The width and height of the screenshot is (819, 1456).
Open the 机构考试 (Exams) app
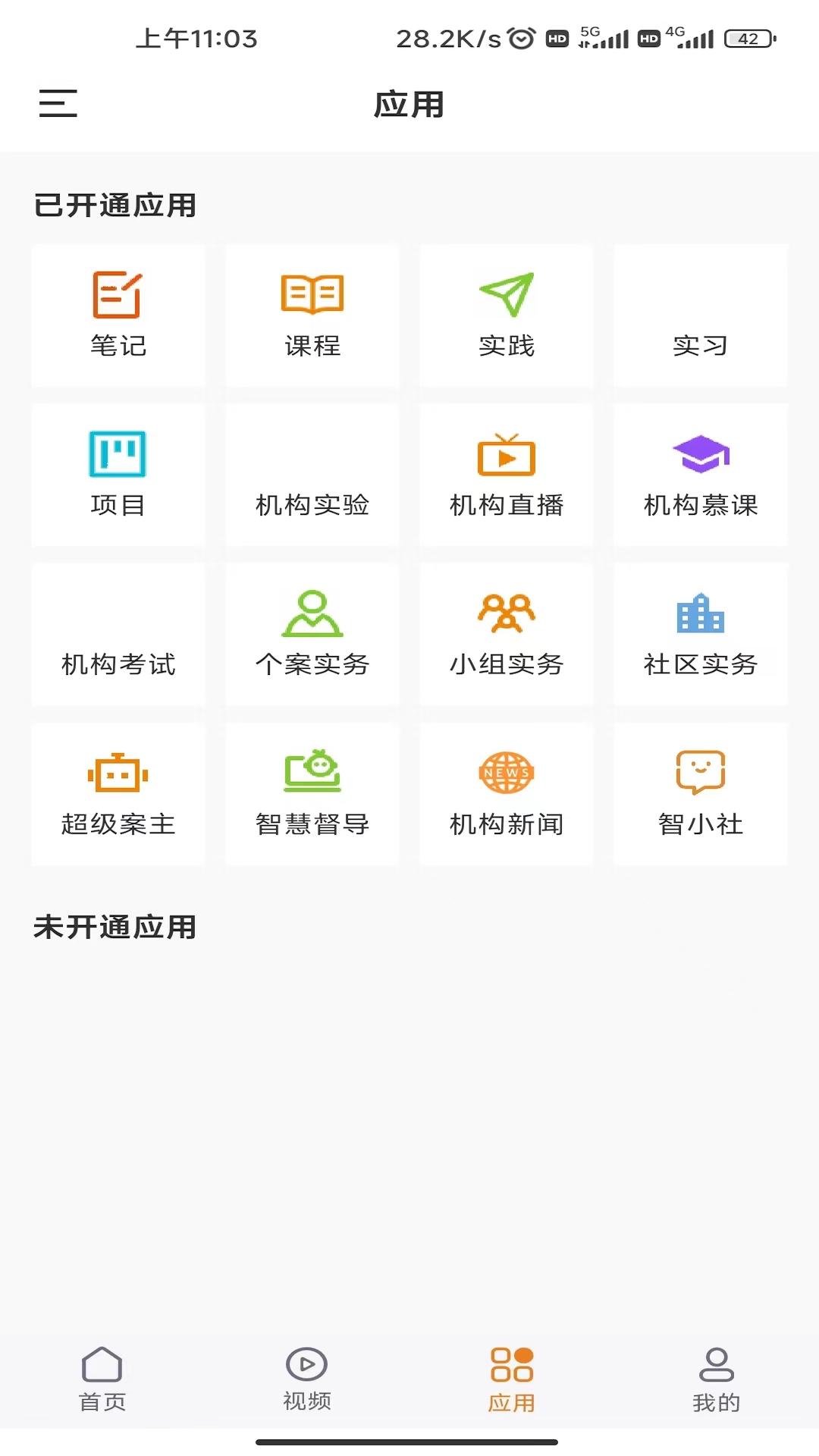118,635
